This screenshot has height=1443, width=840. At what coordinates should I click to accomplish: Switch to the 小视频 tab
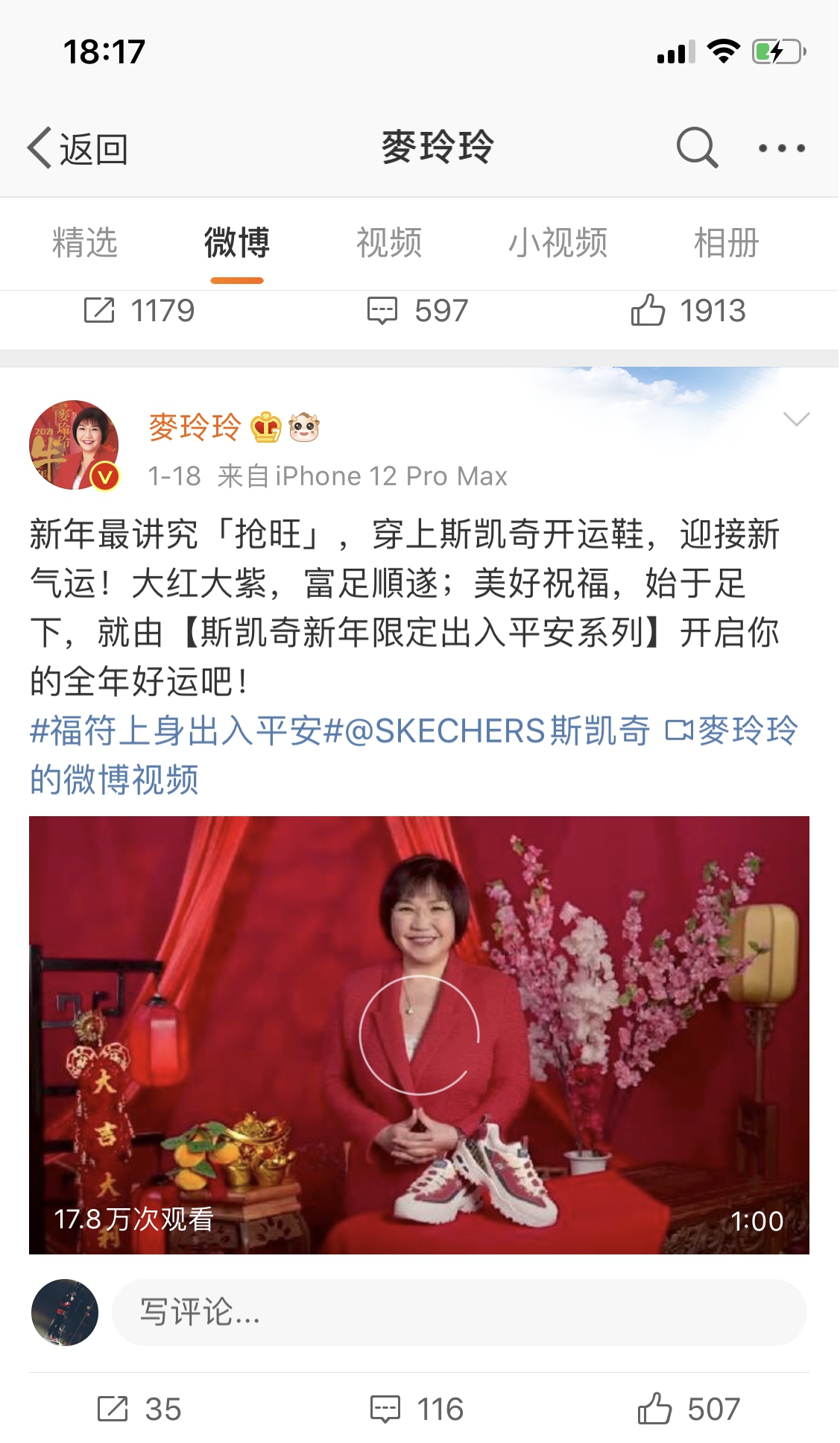(558, 243)
